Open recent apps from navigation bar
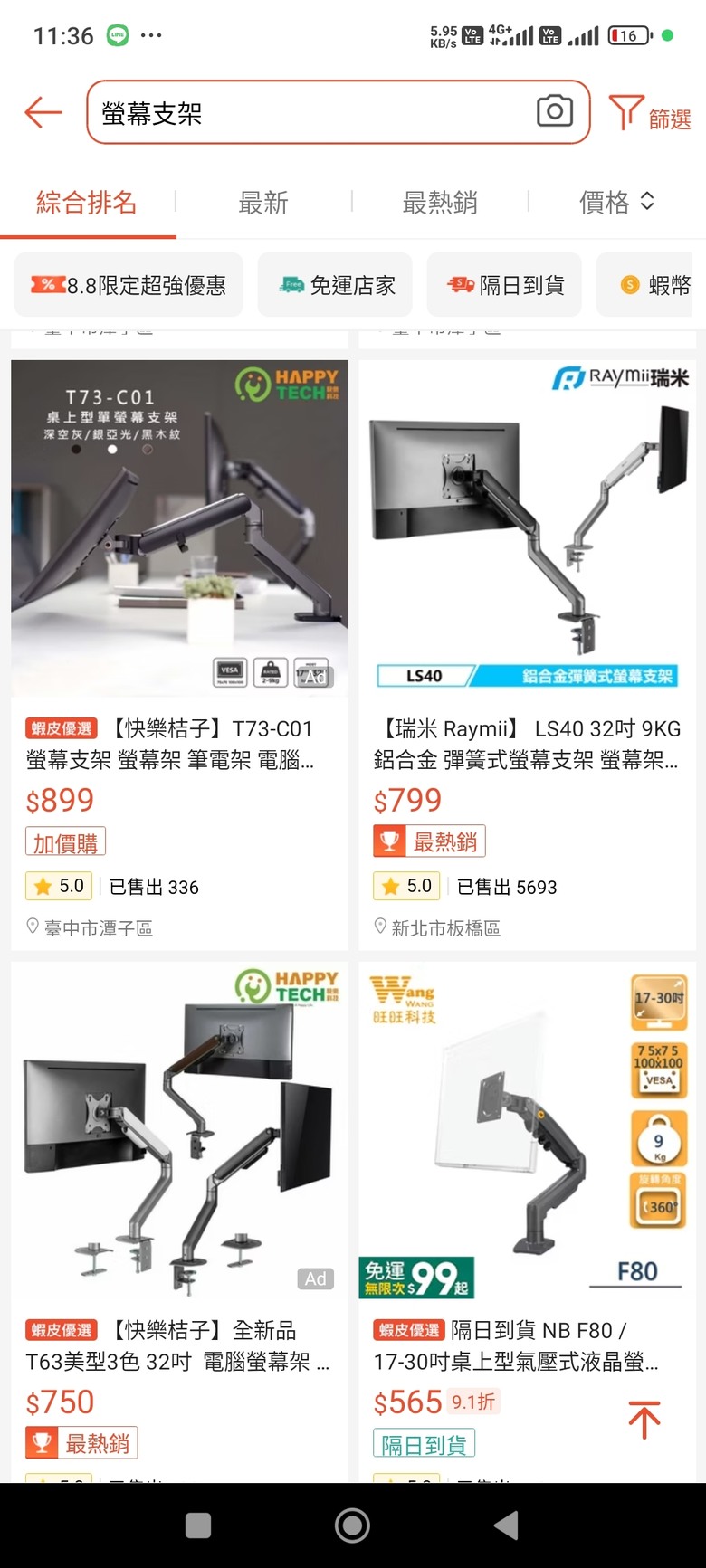Viewport: 706px width, 1568px height. tap(198, 1525)
